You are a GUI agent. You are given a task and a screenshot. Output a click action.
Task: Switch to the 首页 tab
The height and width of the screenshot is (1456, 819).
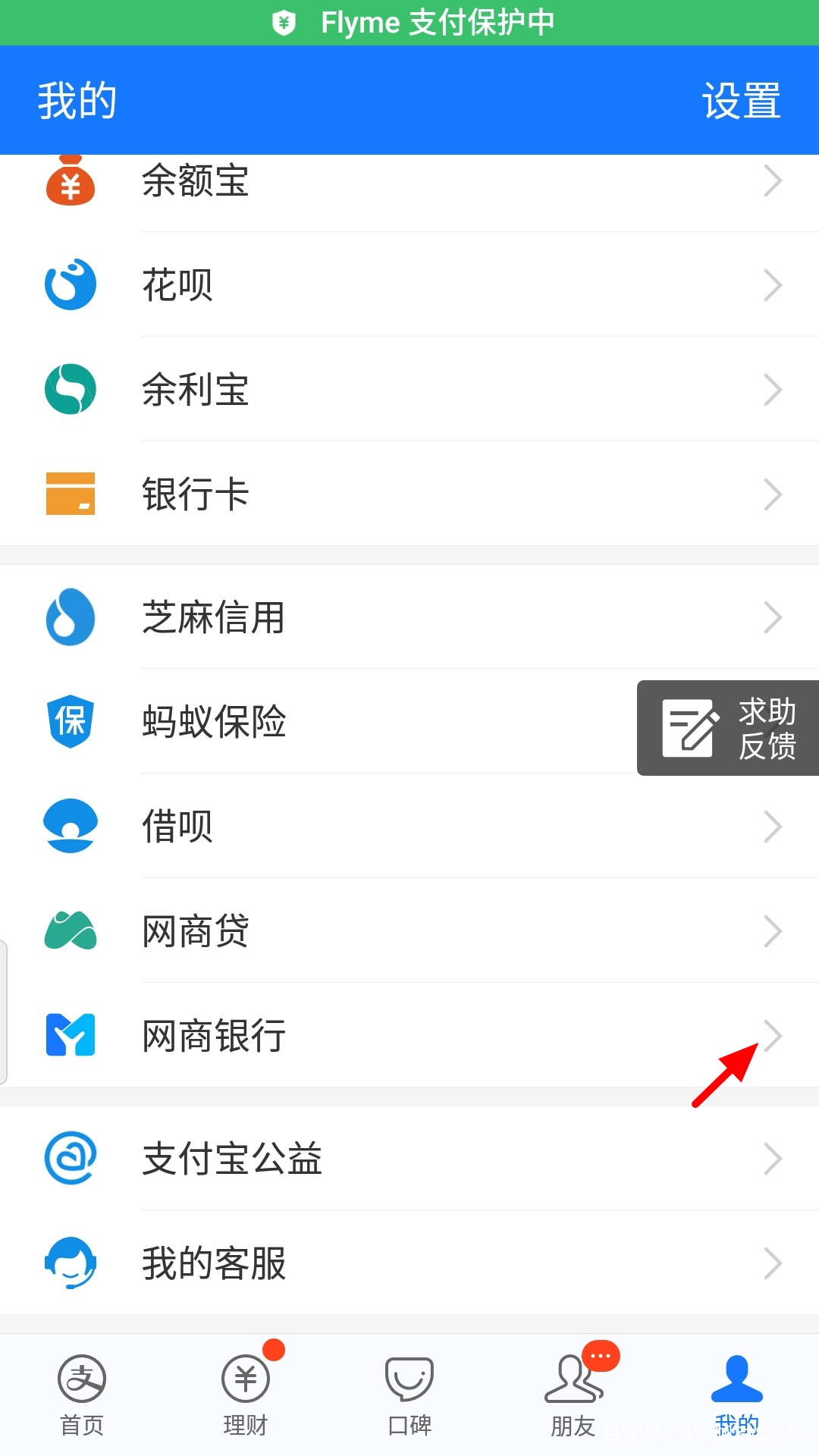click(x=81, y=1399)
